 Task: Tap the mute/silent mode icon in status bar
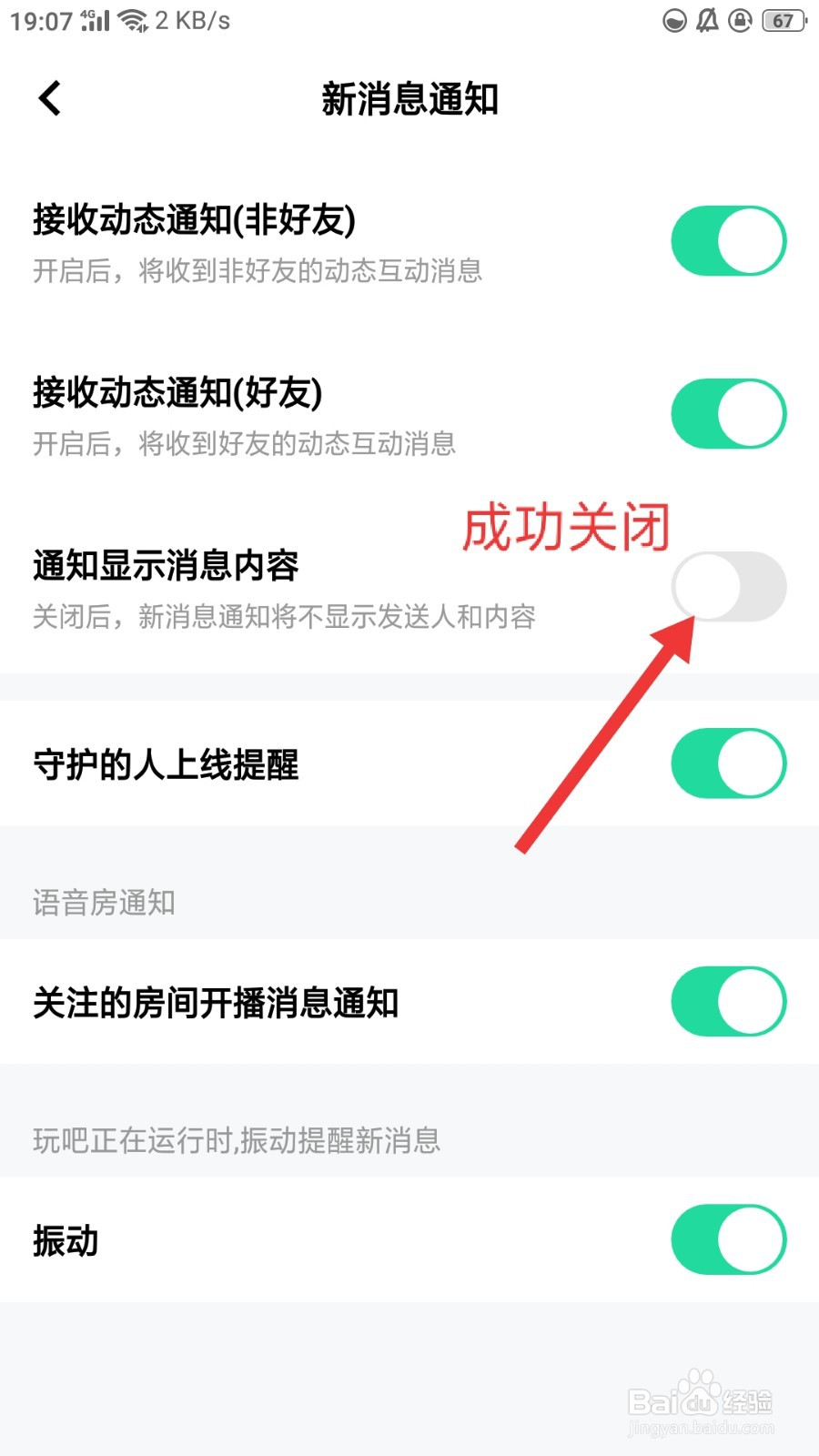(673, 20)
